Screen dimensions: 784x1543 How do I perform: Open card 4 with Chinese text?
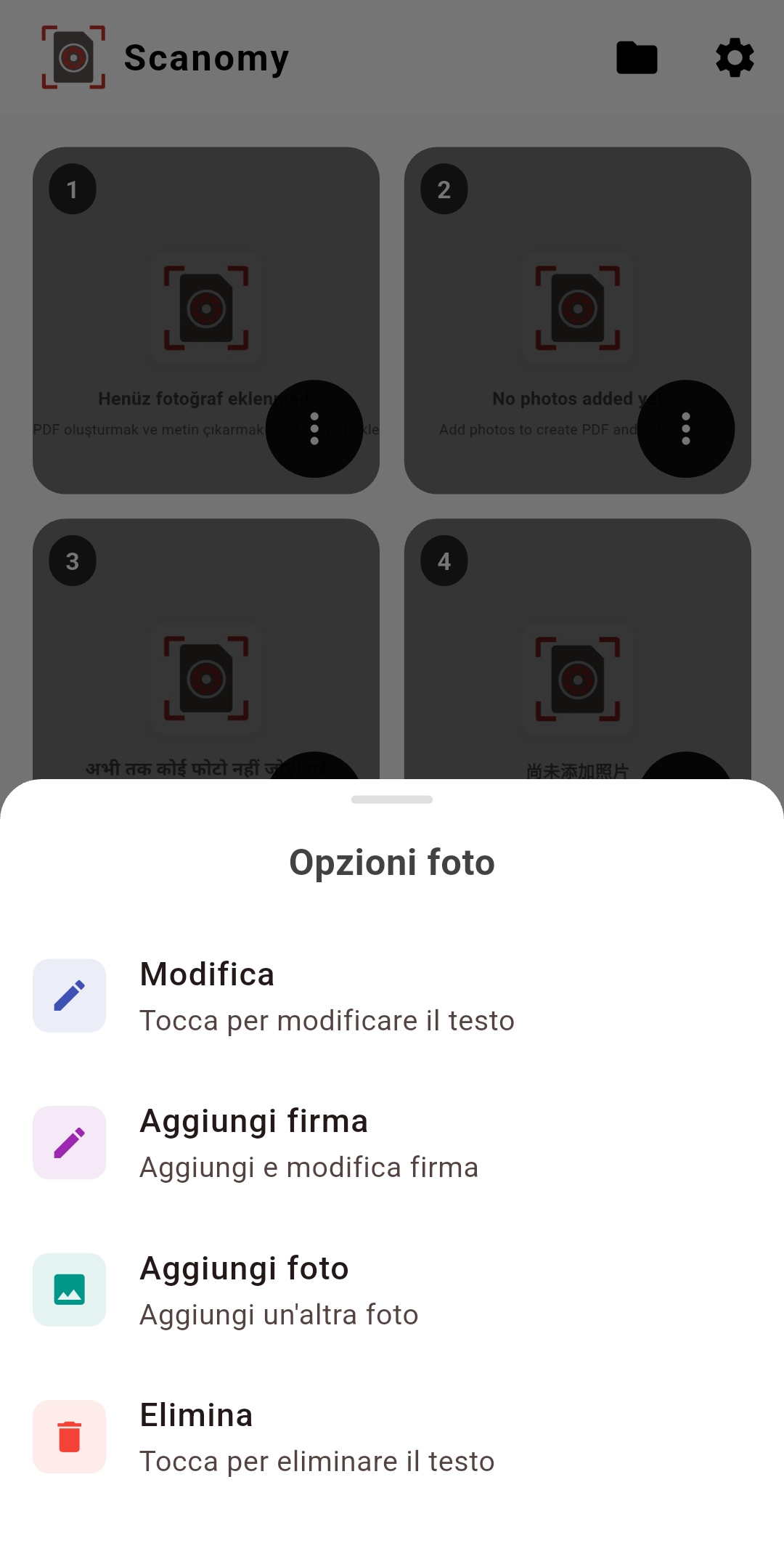pos(578,654)
